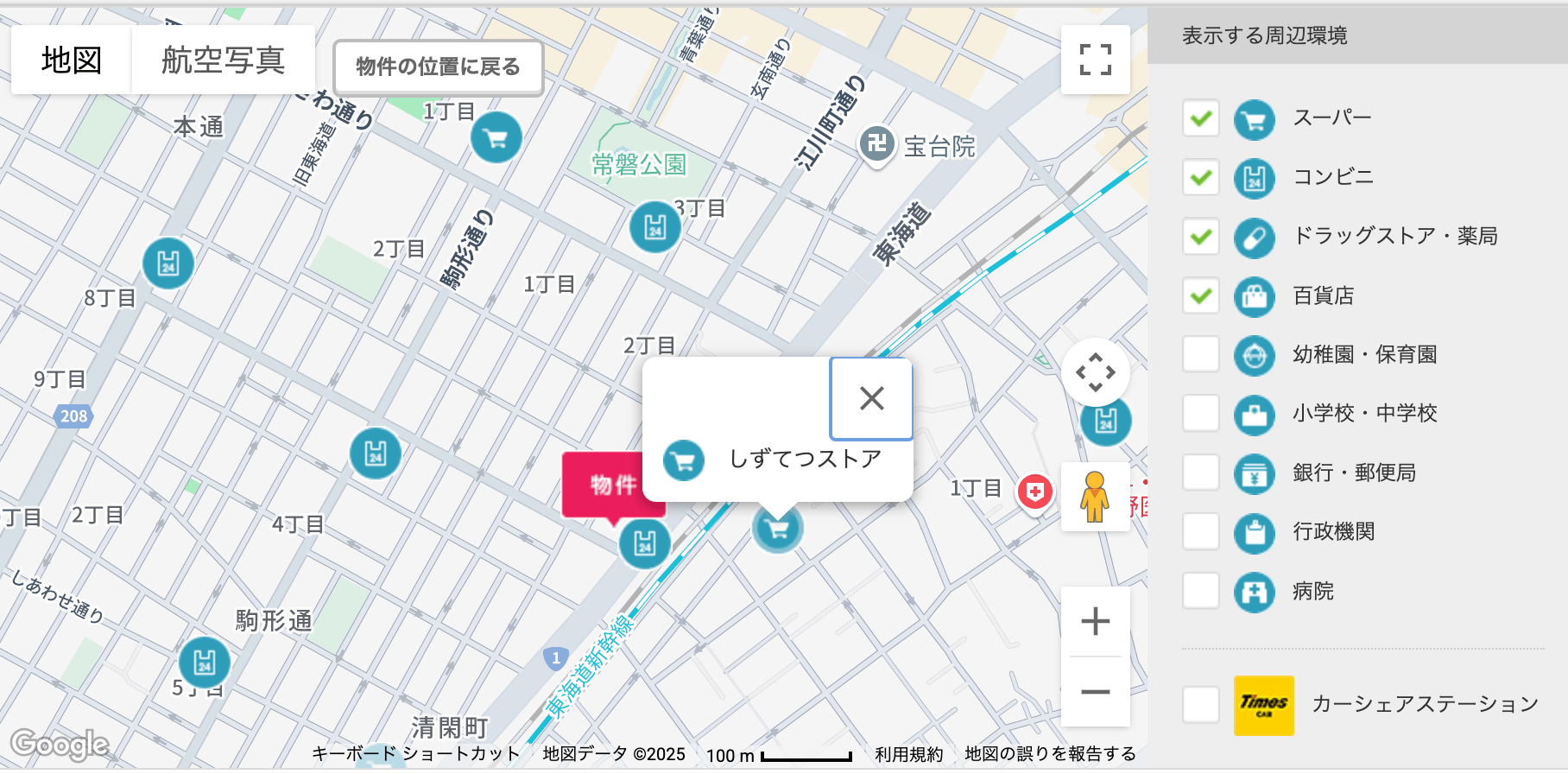The width and height of the screenshot is (1568, 774).
Task: Uncheck the スーパー checkbox
Action: click(1200, 118)
